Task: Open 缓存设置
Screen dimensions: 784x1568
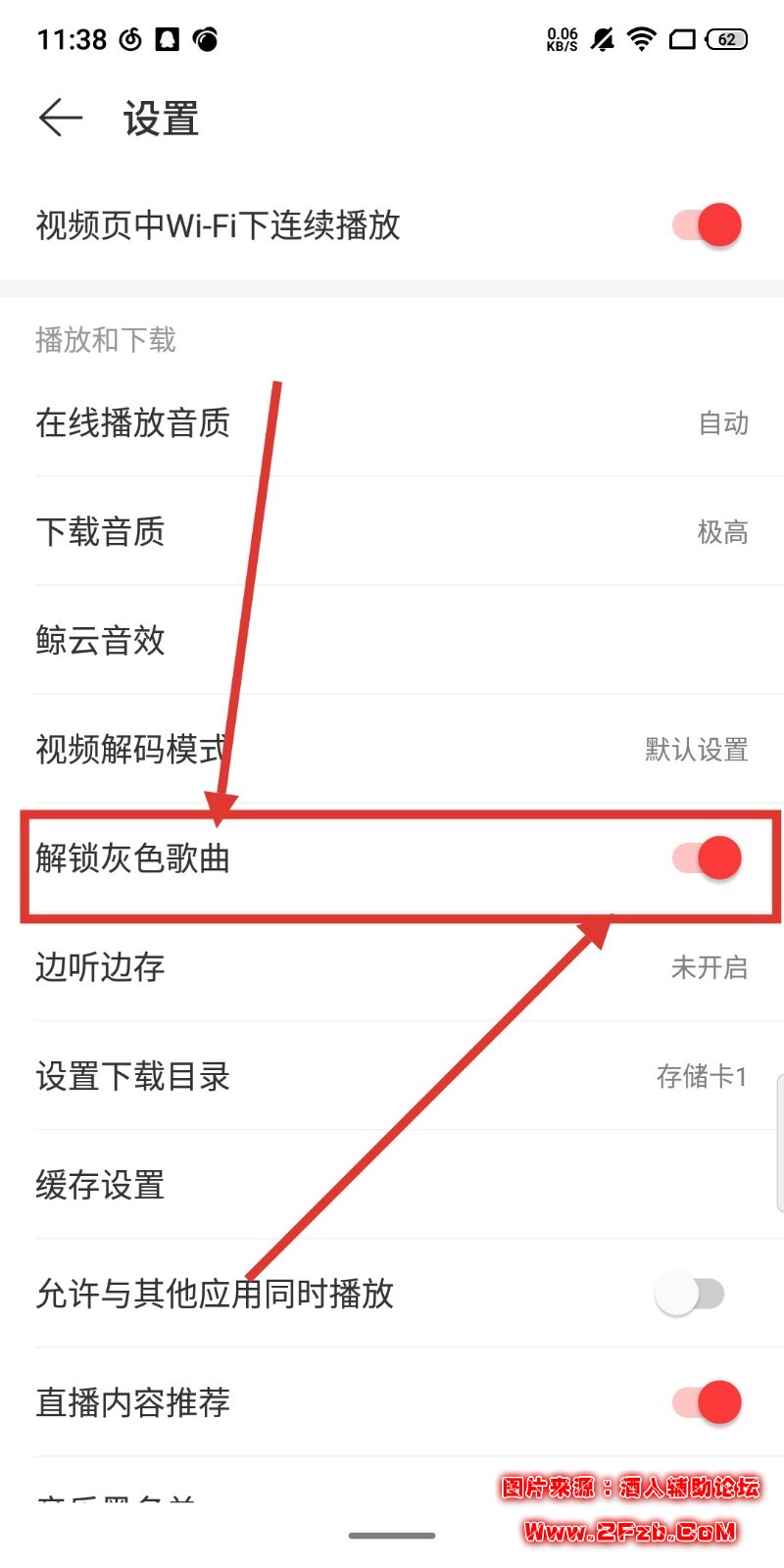Action: click(392, 1185)
